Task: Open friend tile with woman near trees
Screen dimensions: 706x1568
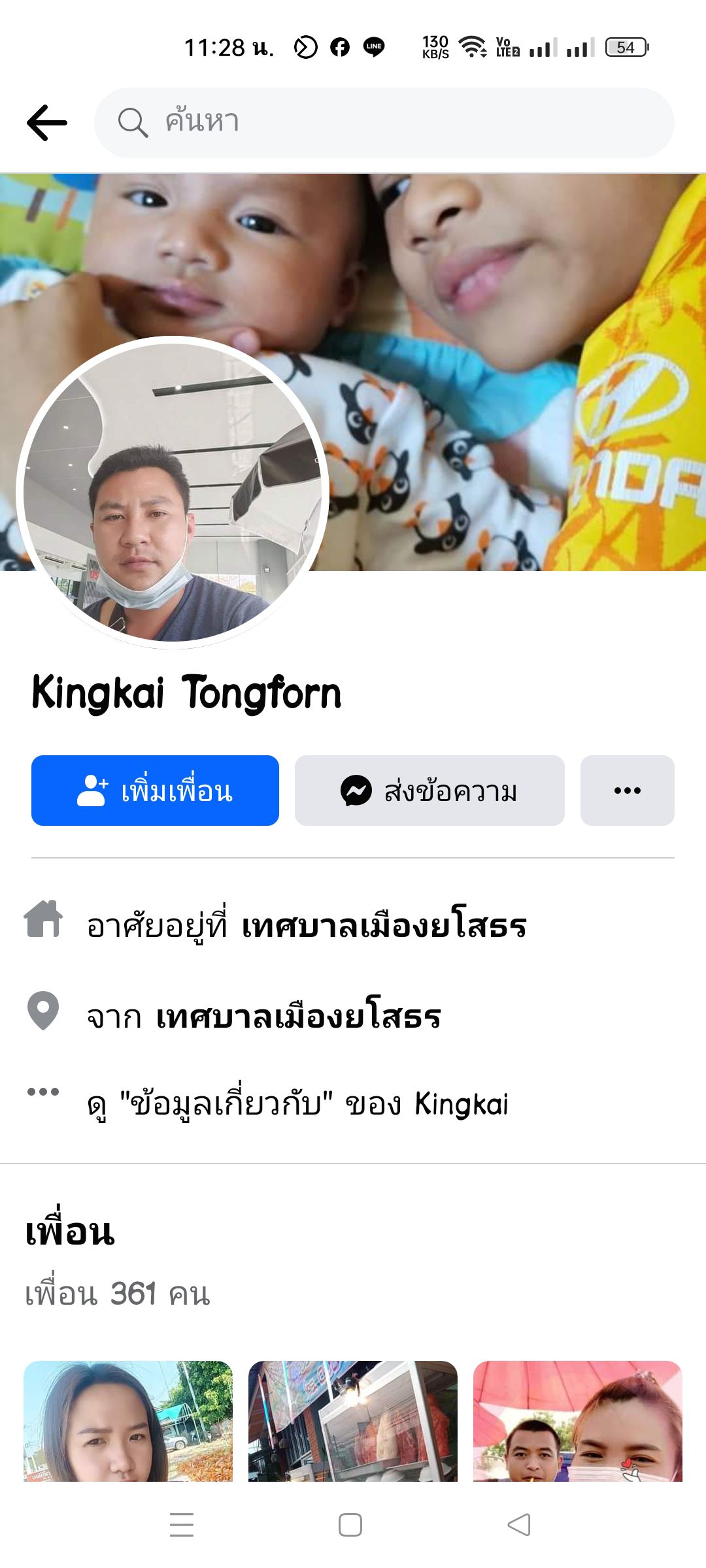Action: click(128, 1420)
